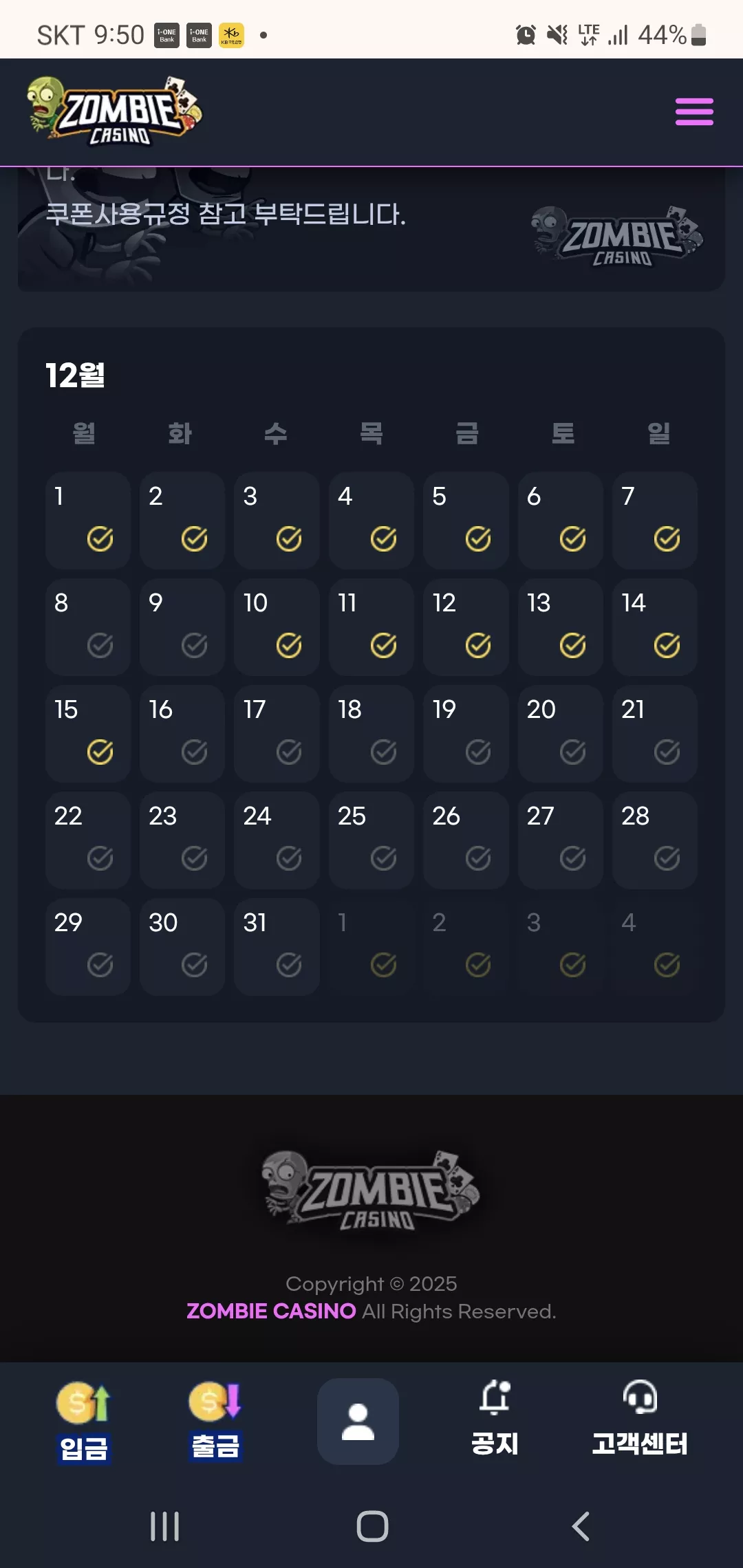Screen dimensions: 743x1568
Task: Open recent apps from navigation bar
Action: 165,1527
